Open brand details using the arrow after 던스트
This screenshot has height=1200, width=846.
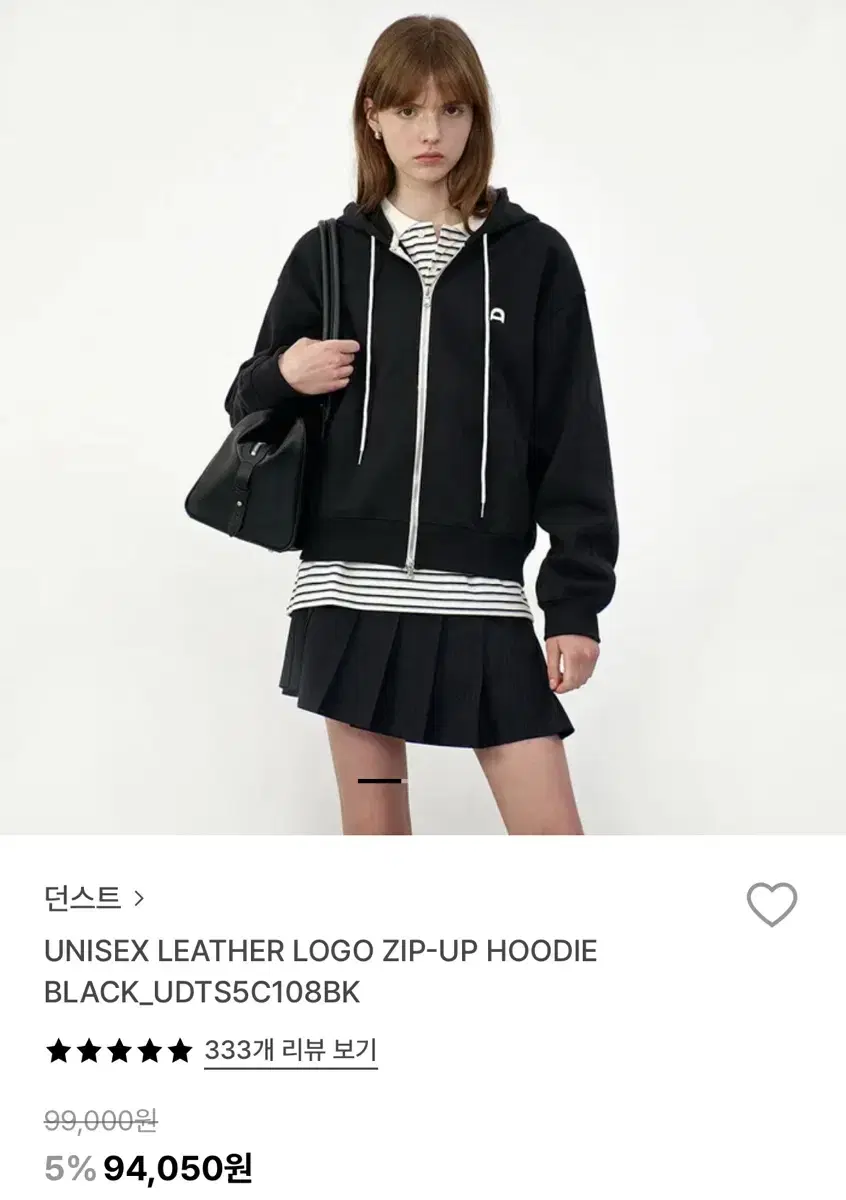pos(140,898)
